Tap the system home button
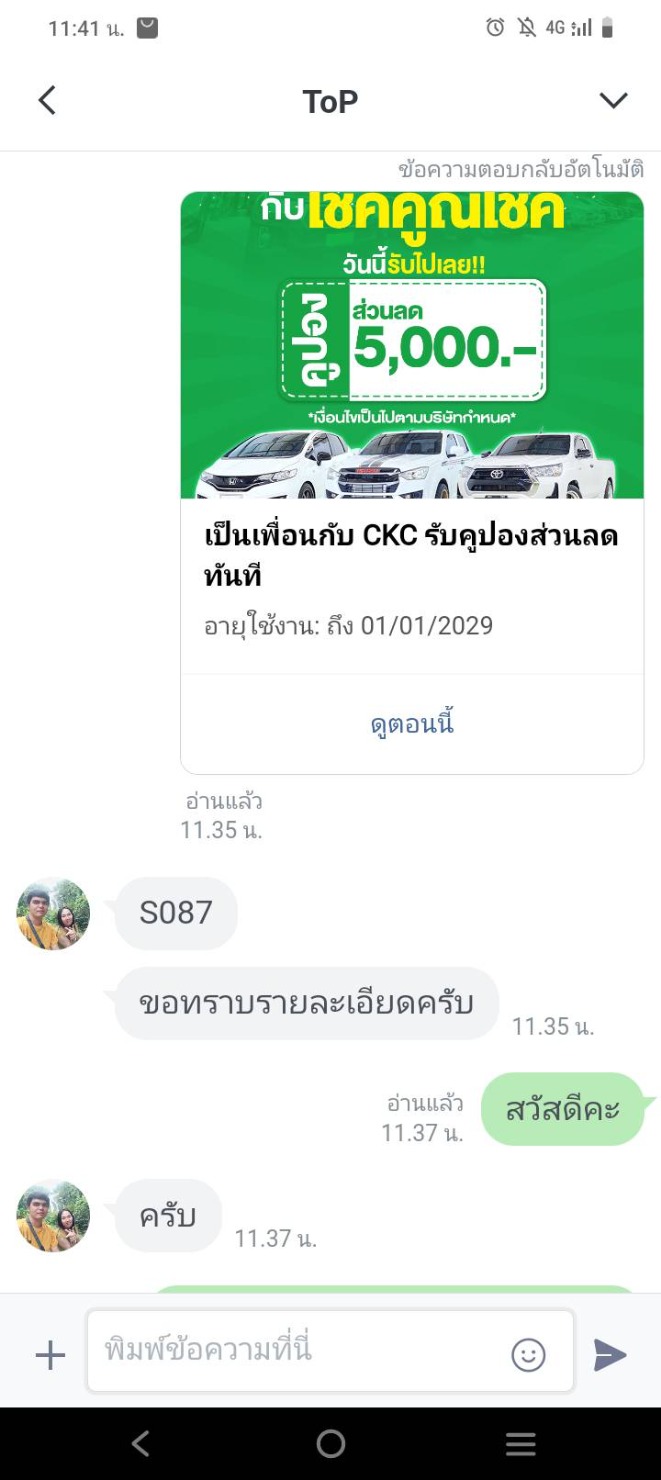This screenshot has width=661, height=1480. (330, 1443)
